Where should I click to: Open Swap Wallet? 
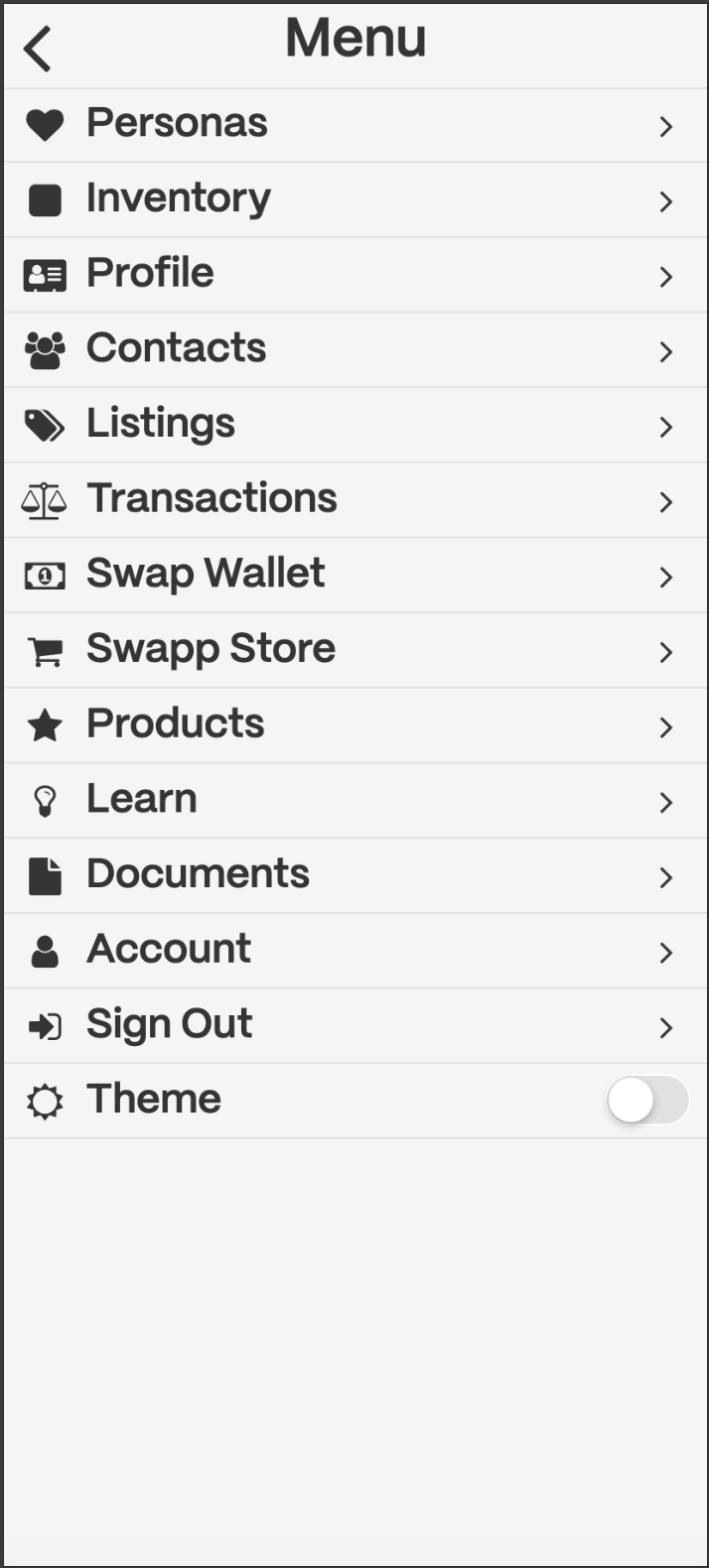(x=354, y=576)
